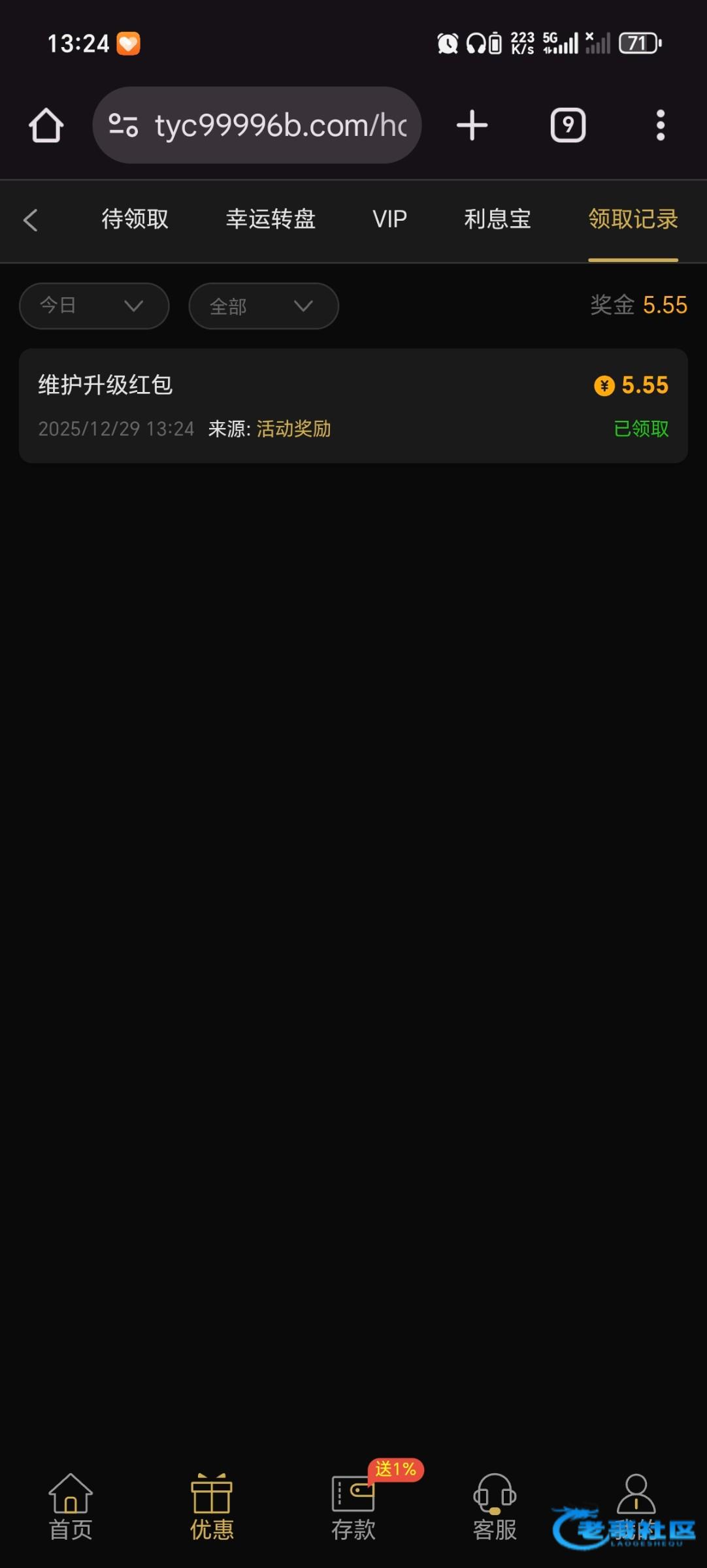
Task: Open 优惠 in bottom navigation
Action: click(212, 1507)
